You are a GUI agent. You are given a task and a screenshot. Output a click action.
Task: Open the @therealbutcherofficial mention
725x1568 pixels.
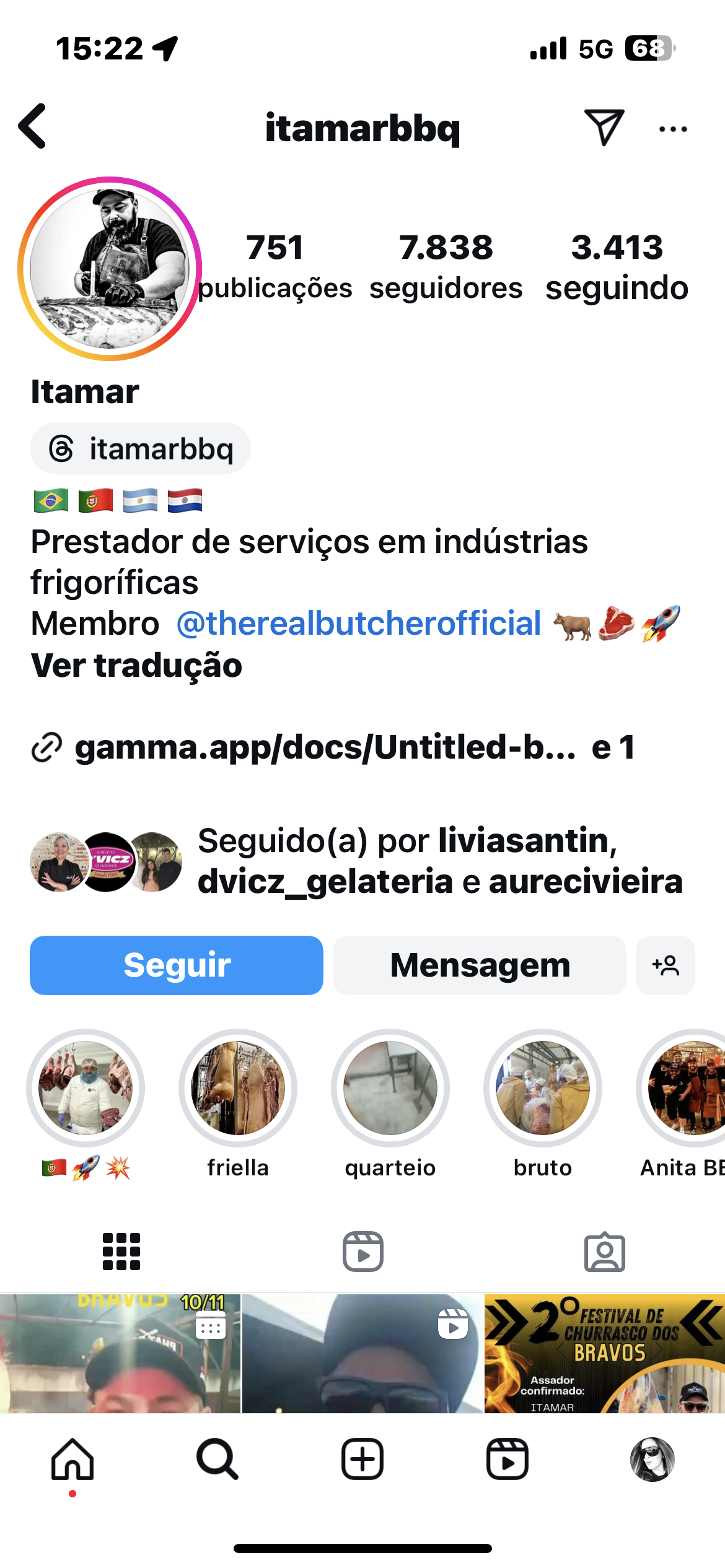point(359,624)
